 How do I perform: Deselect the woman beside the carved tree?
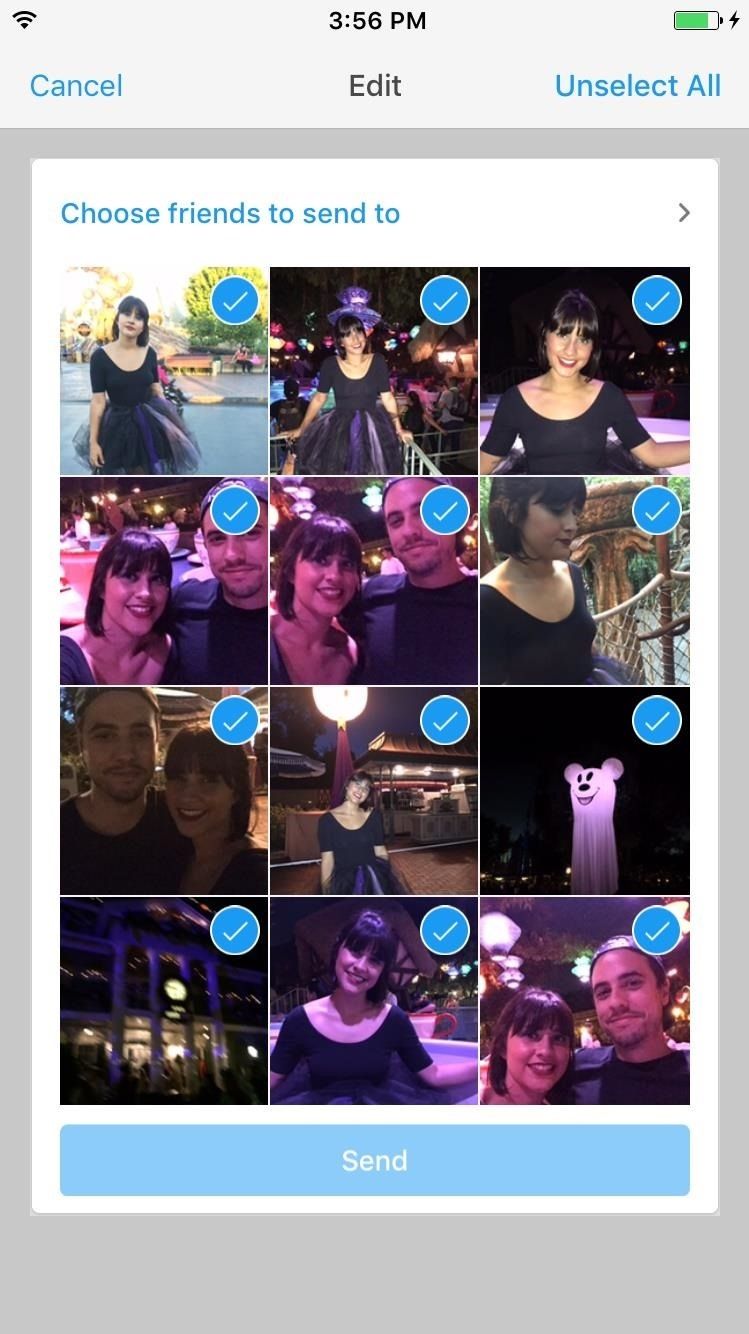[657, 511]
